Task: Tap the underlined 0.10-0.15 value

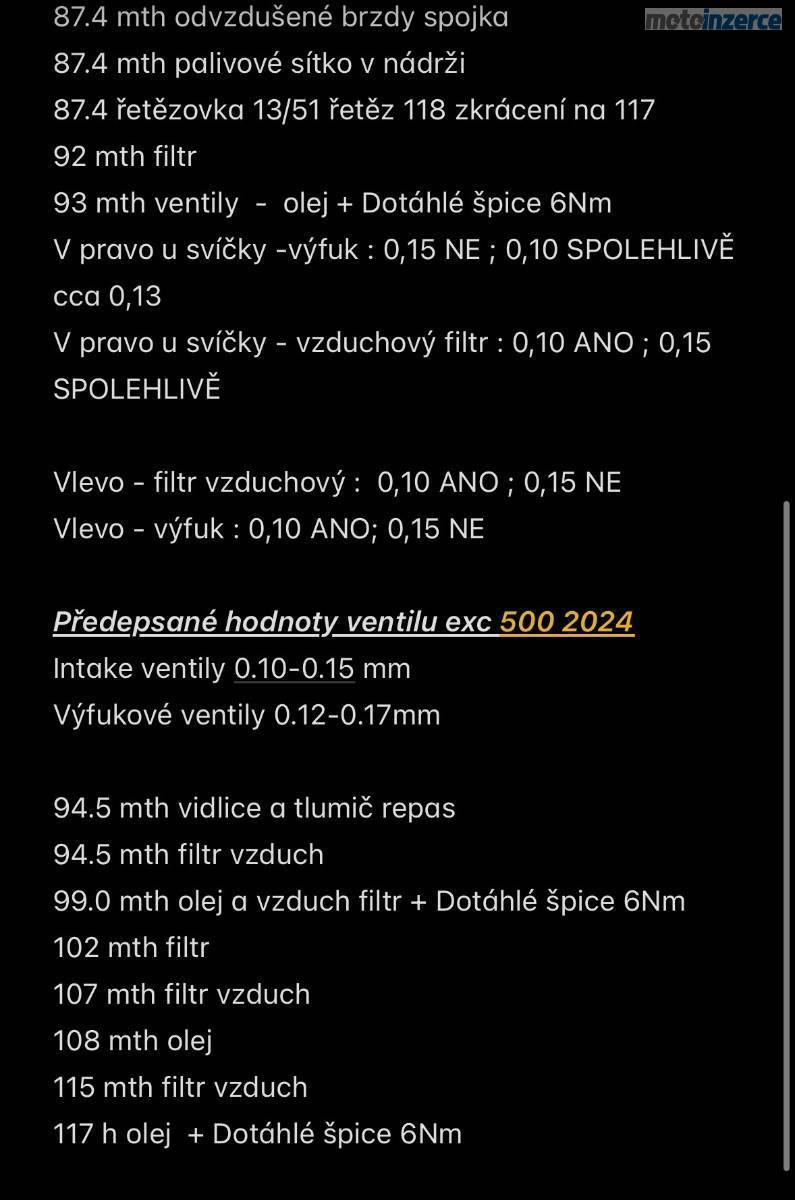Action: [294, 668]
